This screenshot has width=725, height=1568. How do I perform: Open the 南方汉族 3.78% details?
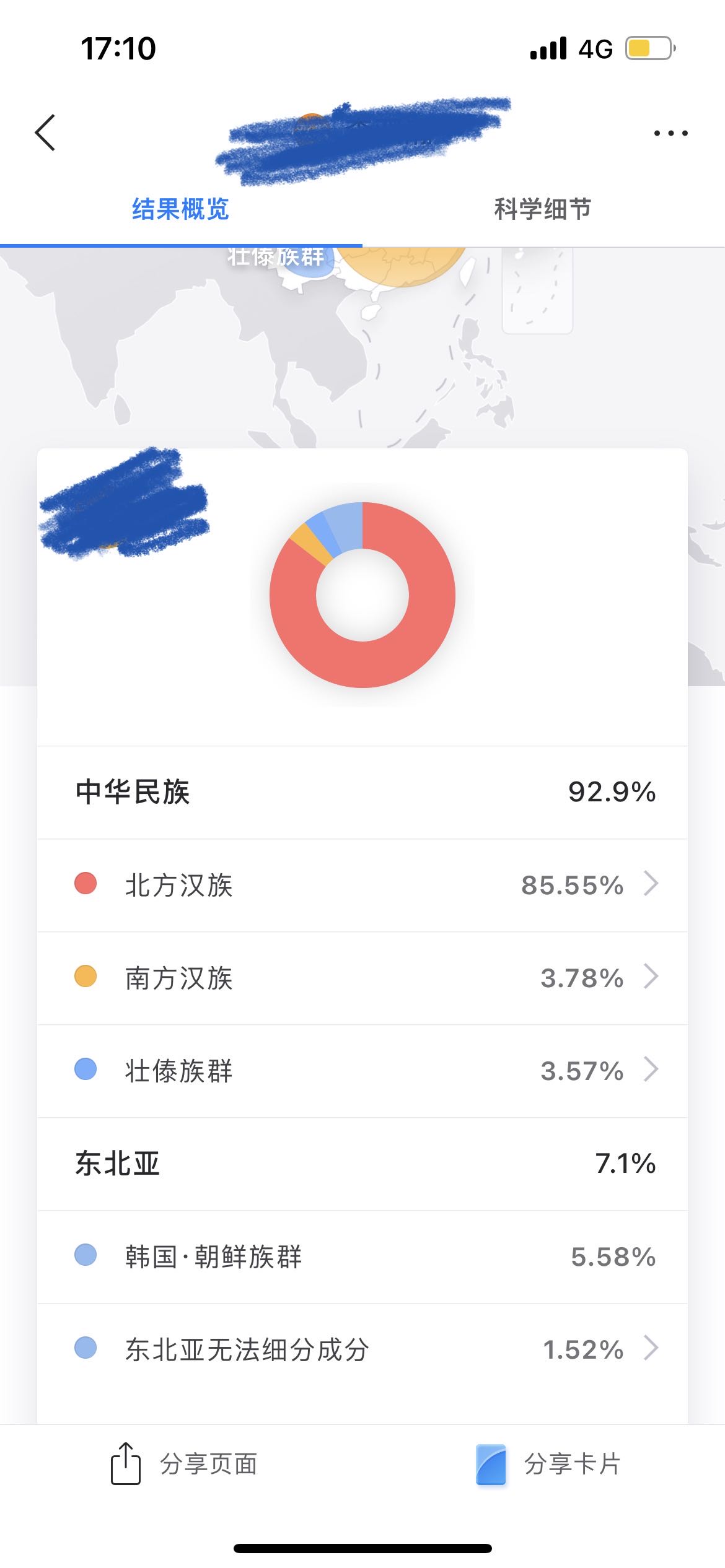362,978
